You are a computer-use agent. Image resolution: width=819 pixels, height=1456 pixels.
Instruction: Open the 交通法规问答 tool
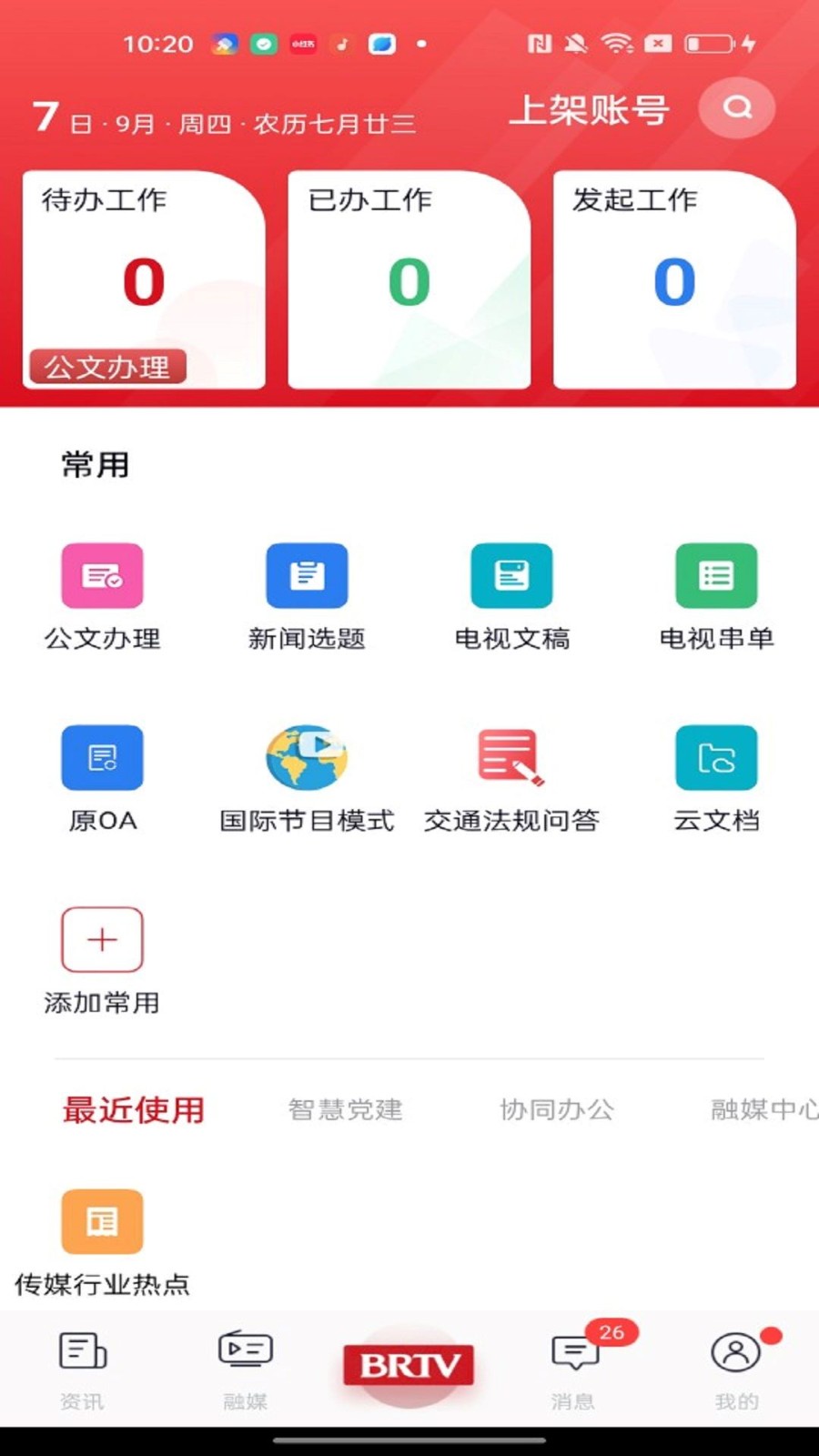[511, 757]
